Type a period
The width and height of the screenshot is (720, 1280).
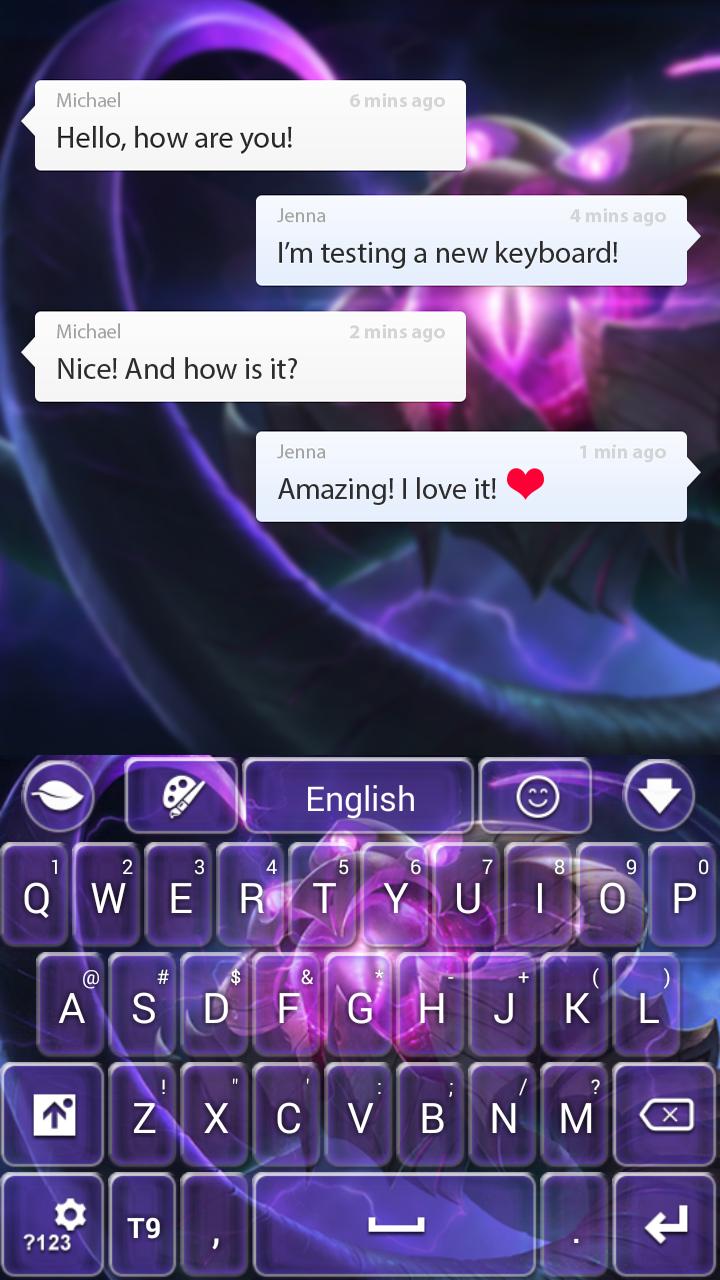click(x=576, y=1226)
